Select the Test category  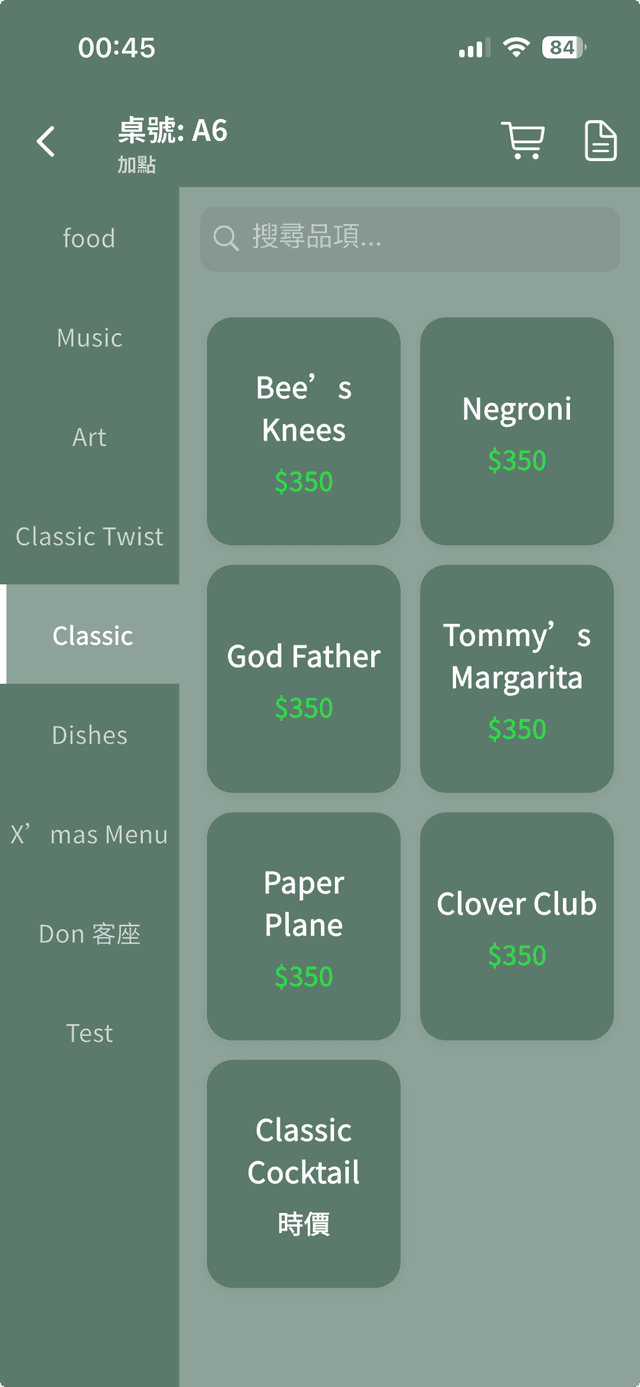tap(89, 1033)
